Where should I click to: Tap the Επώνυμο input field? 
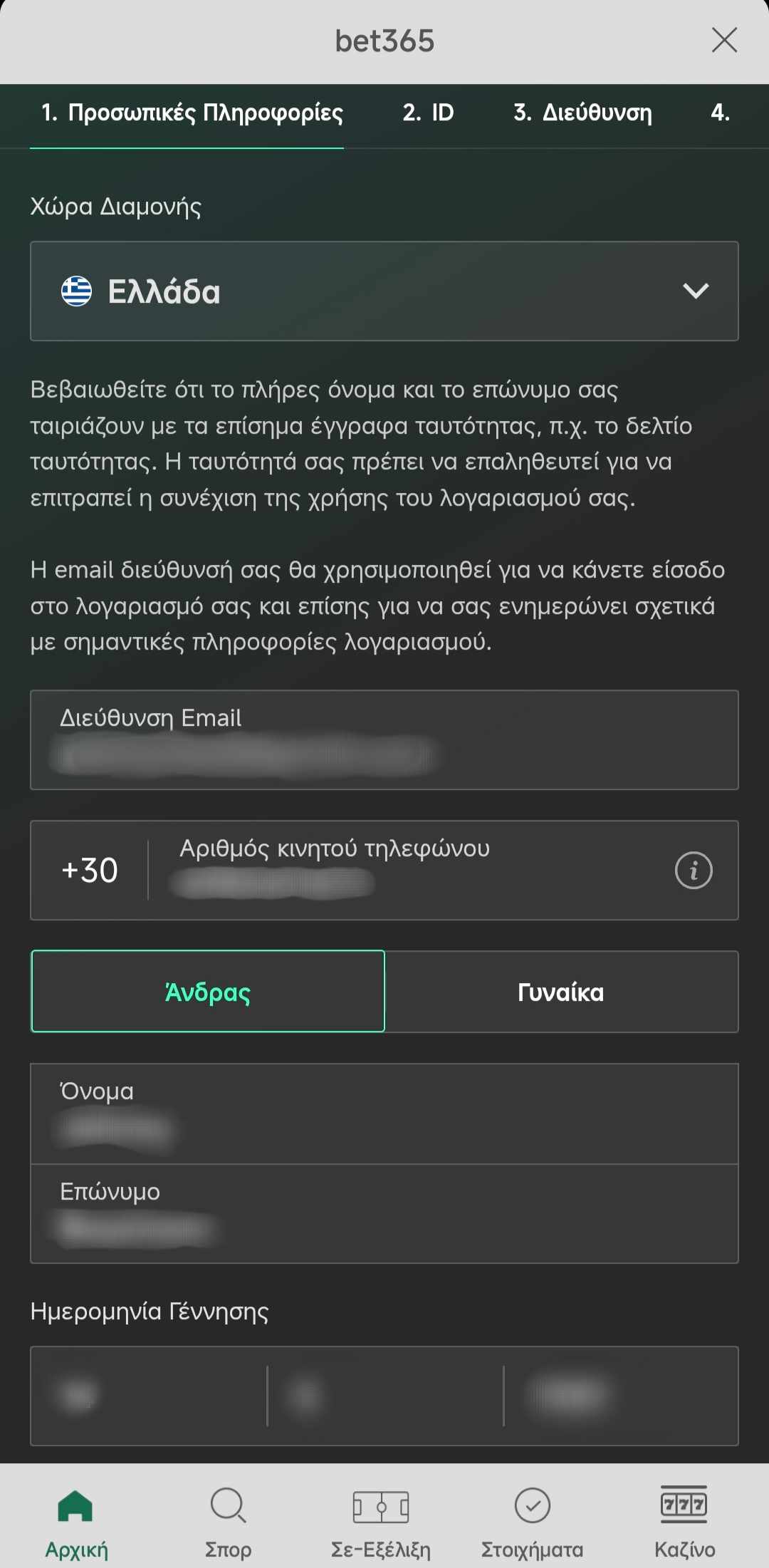(384, 1214)
